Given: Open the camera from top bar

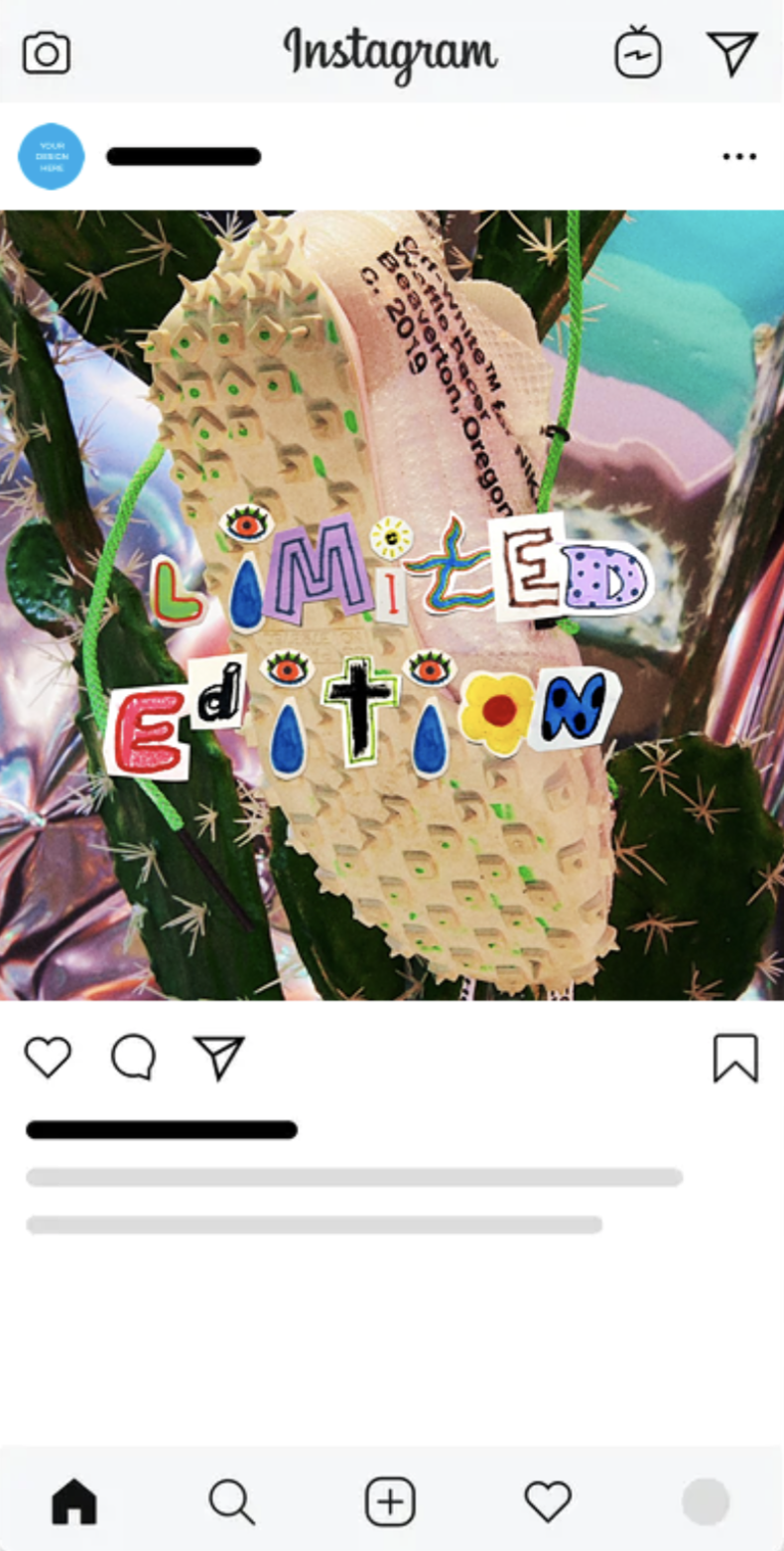Looking at the screenshot, I should click(x=47, y=53).
